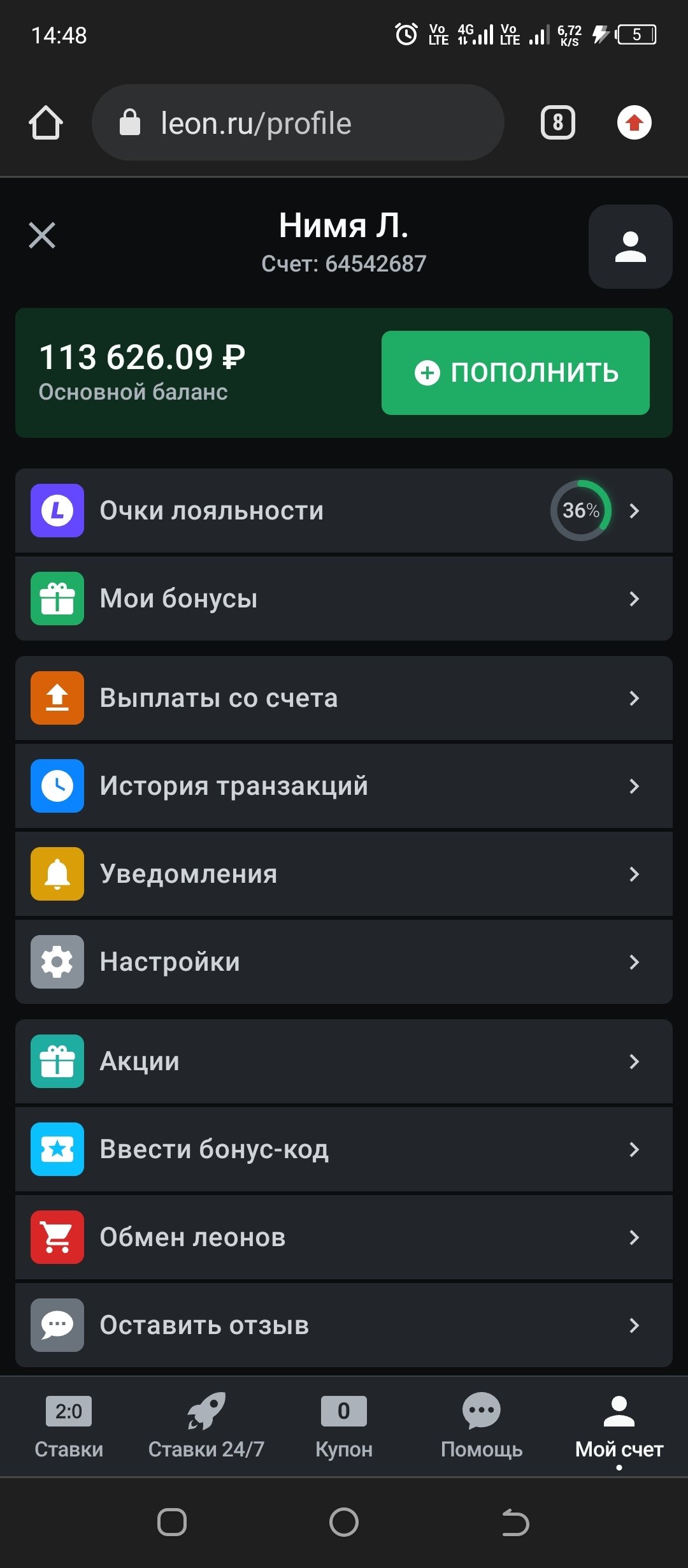Choose Оставить отзыв
This screenshot has height=1568, width=688.
[344, 1325]
